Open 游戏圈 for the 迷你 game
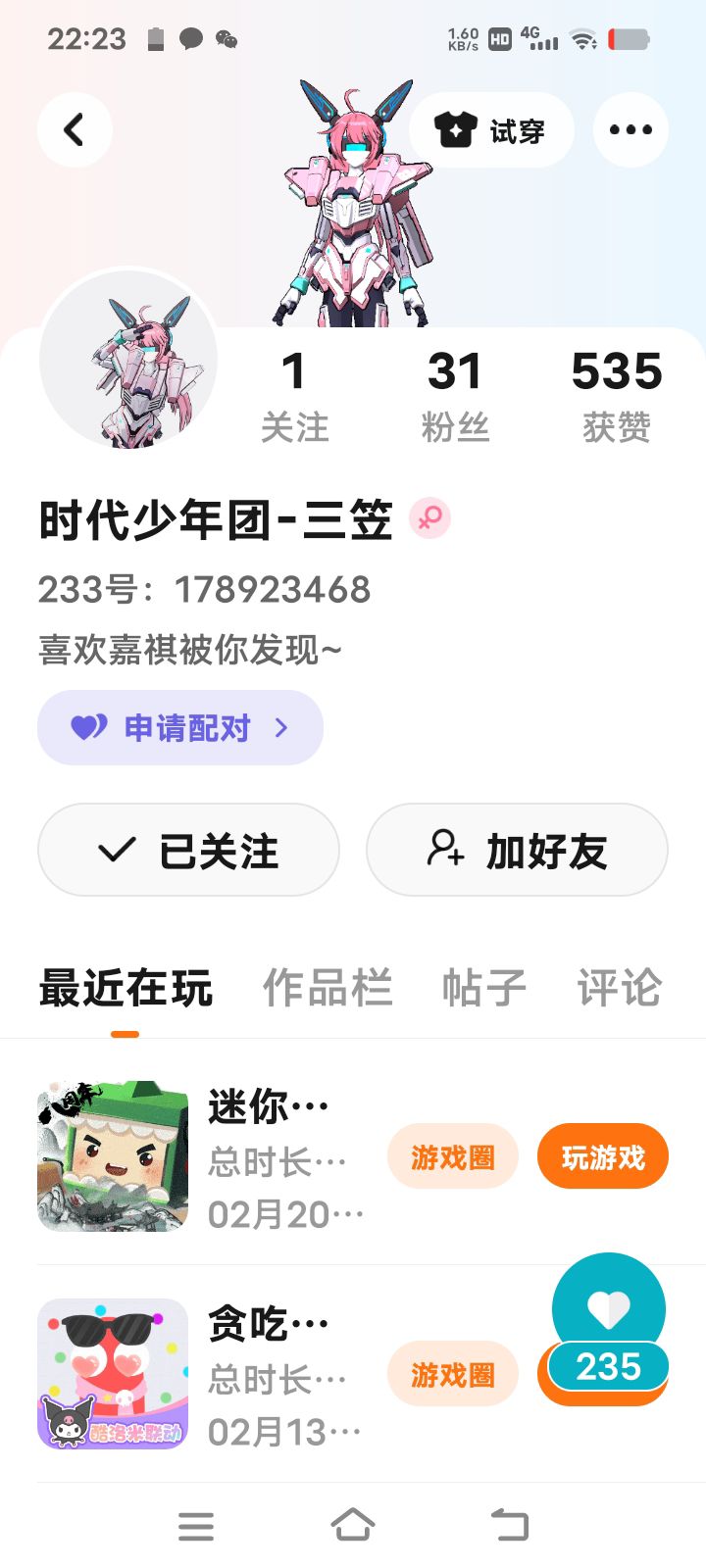 (x=452, y=1157)
